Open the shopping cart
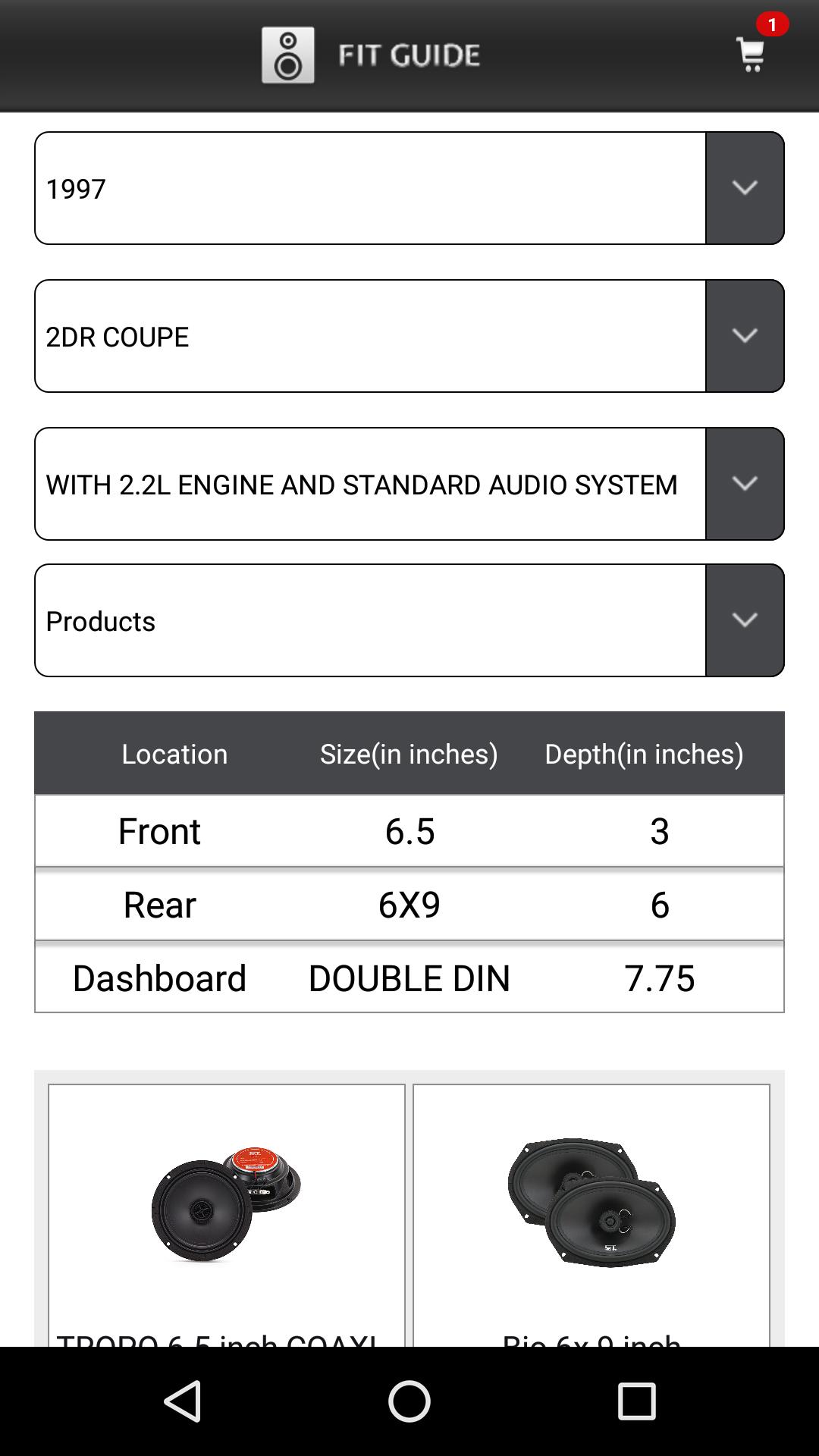The image size is (819, 1456). [752, 55]
